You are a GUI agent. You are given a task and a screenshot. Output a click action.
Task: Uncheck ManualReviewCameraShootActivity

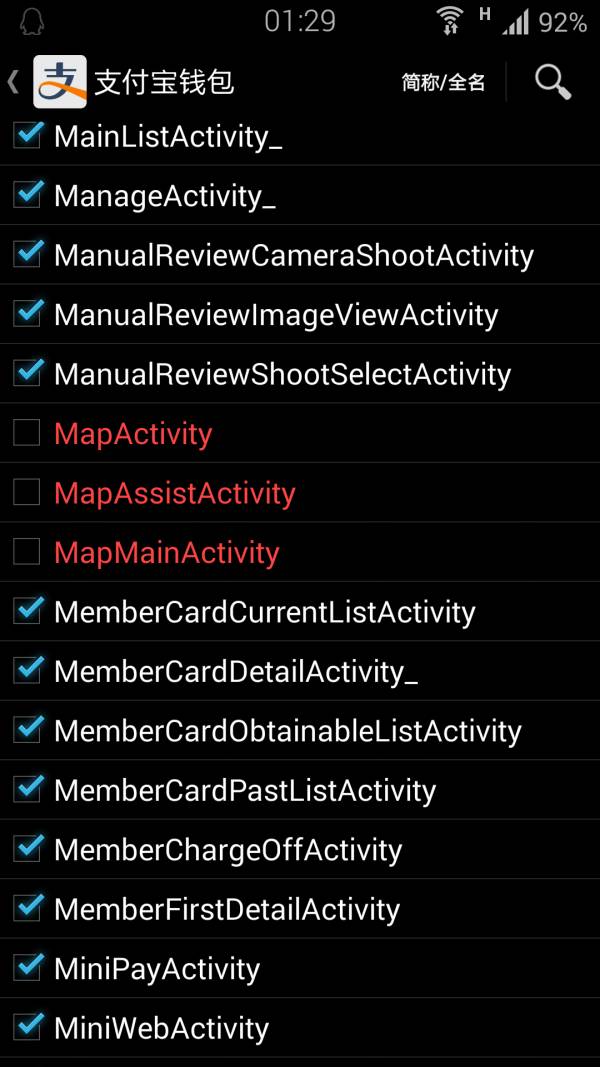pos(27,255)
